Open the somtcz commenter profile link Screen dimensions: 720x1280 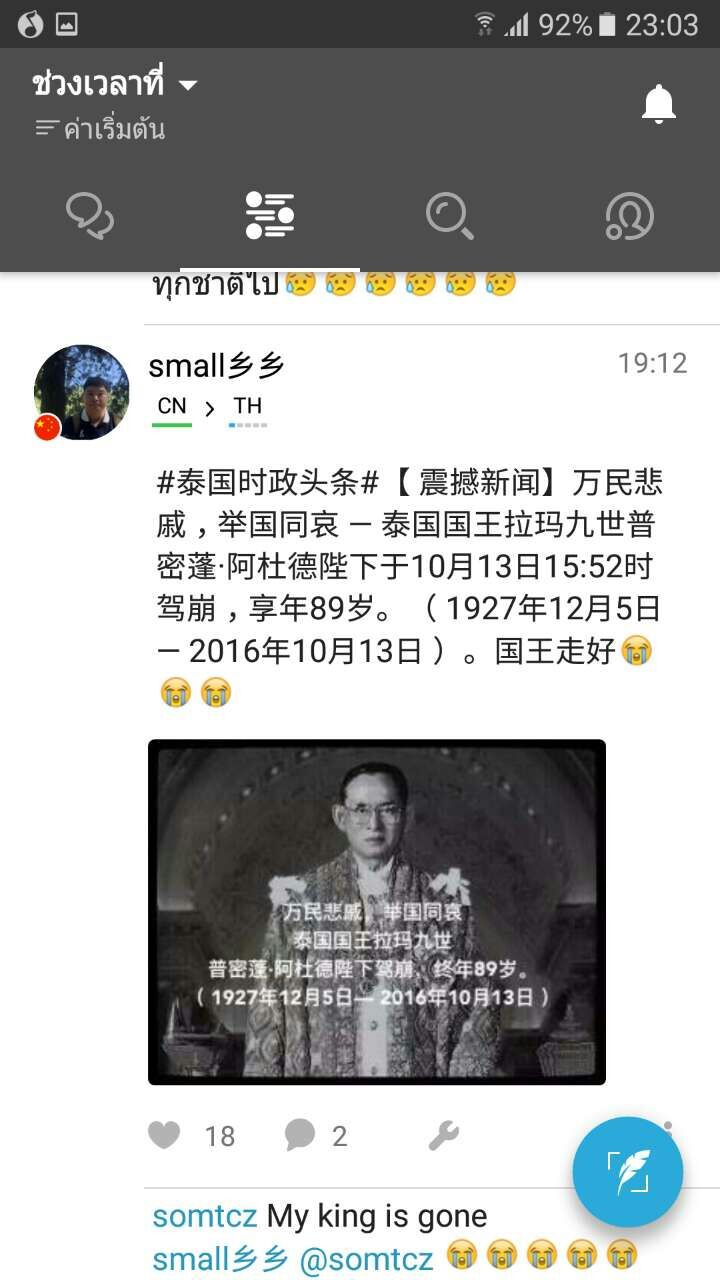tap(205, 1217)
